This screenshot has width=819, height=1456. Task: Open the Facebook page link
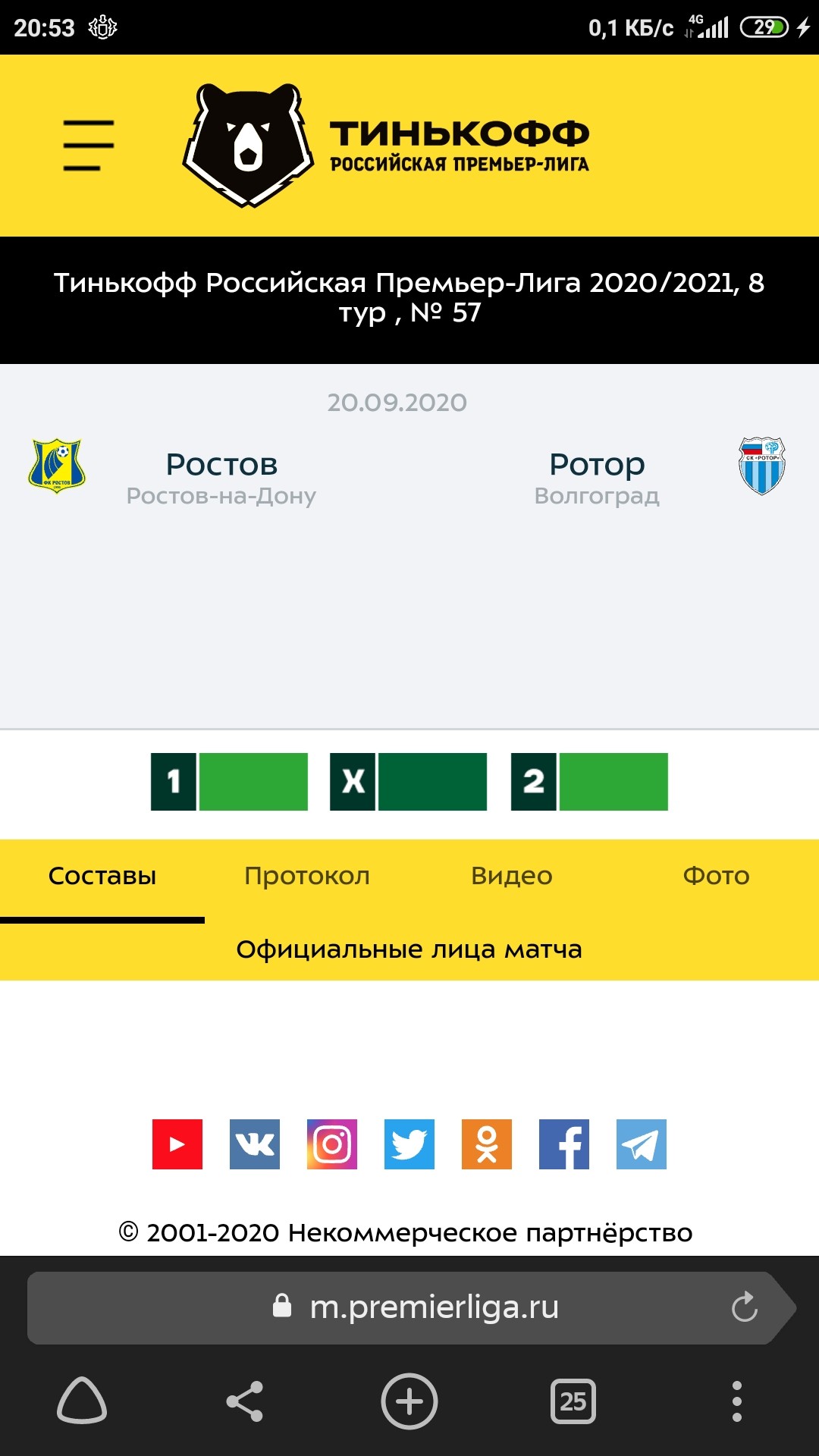point(564,1144)
